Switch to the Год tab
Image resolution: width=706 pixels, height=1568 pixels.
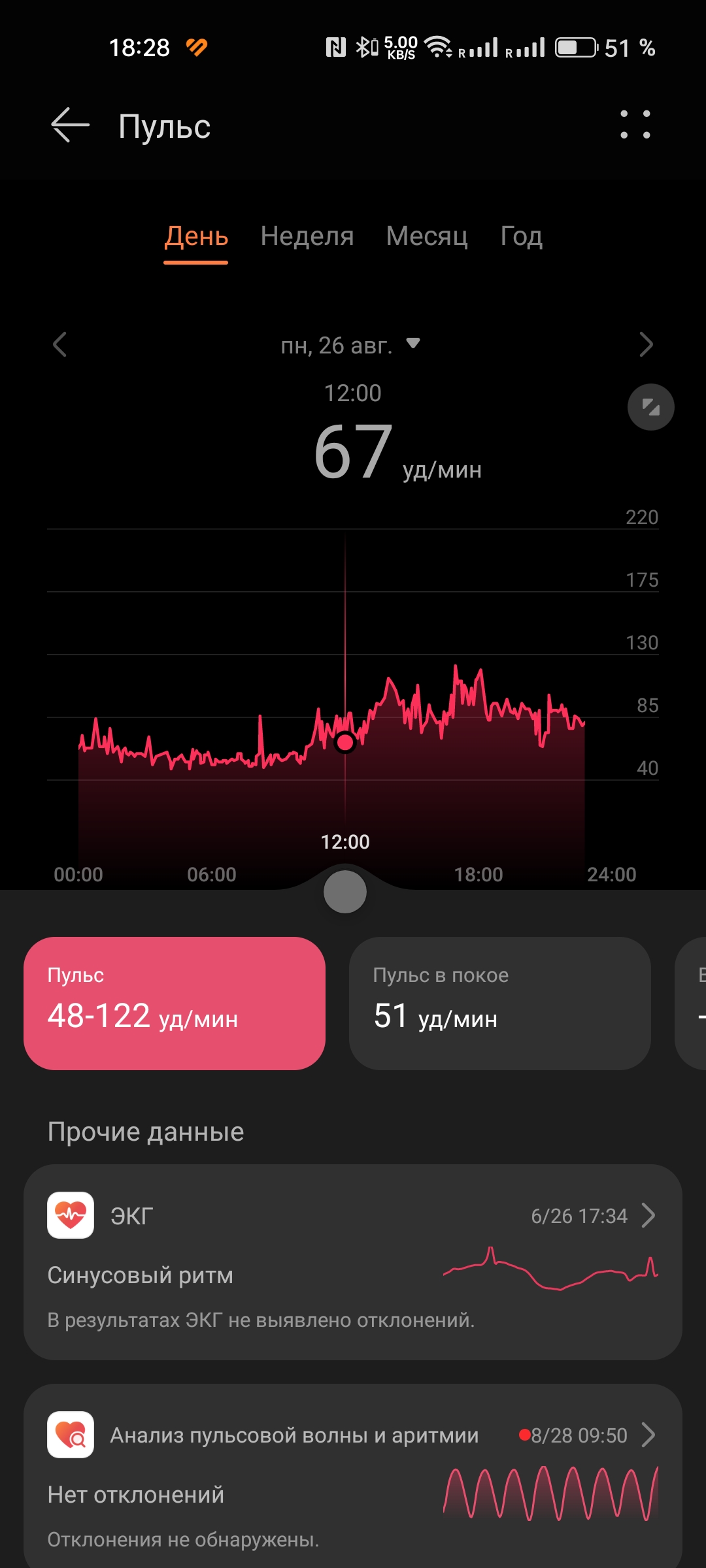click(x=521, y=237)
